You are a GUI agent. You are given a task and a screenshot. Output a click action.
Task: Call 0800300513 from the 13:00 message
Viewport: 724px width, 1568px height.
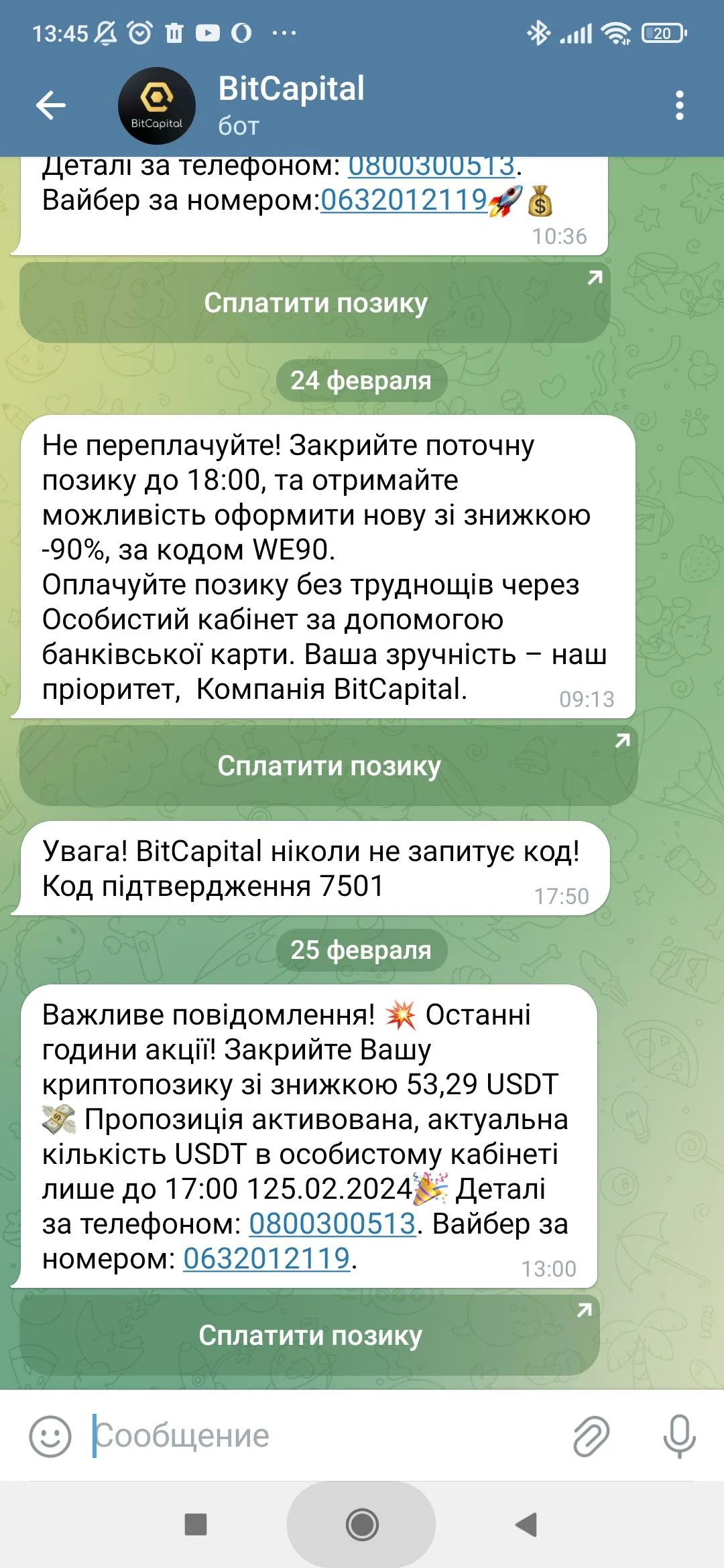(333, 1224)
